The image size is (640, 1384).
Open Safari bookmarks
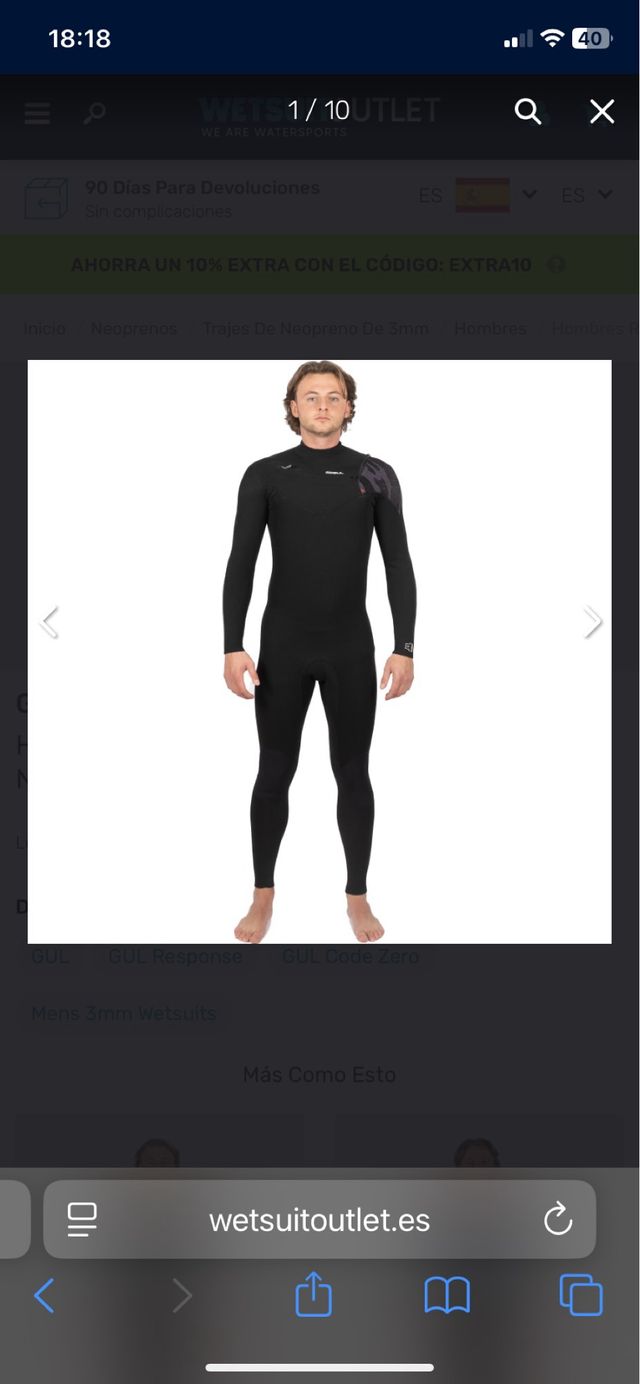point(447,1295)
